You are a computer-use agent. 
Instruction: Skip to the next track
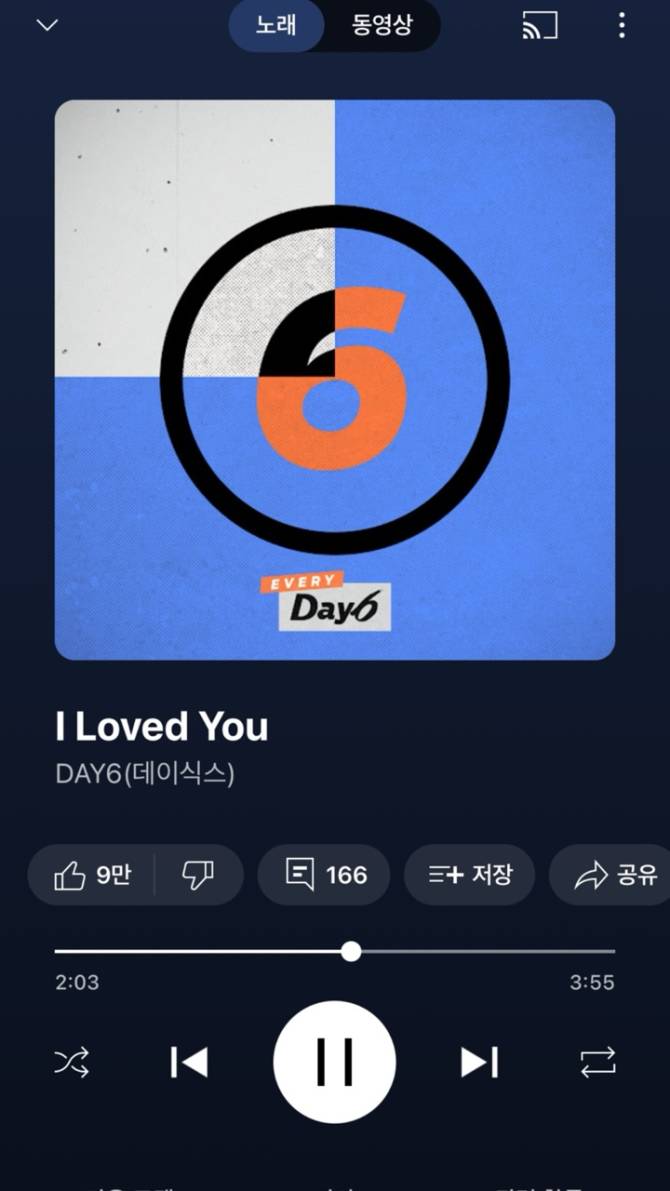click(x=479, y=1062)
